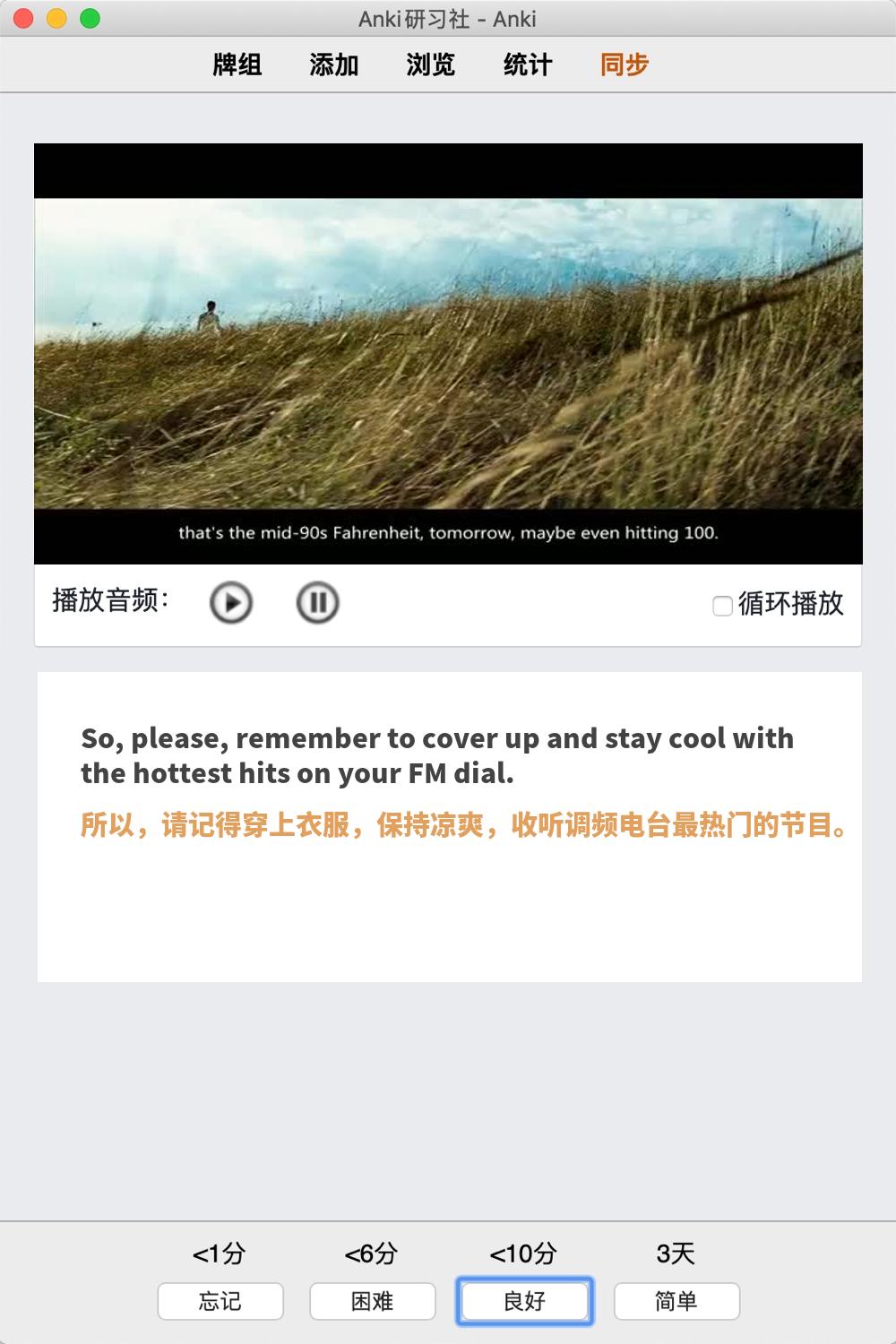The image size is (896, 1344).
Task: Rate the card 困难
Action: click(x=373, y=1301)
